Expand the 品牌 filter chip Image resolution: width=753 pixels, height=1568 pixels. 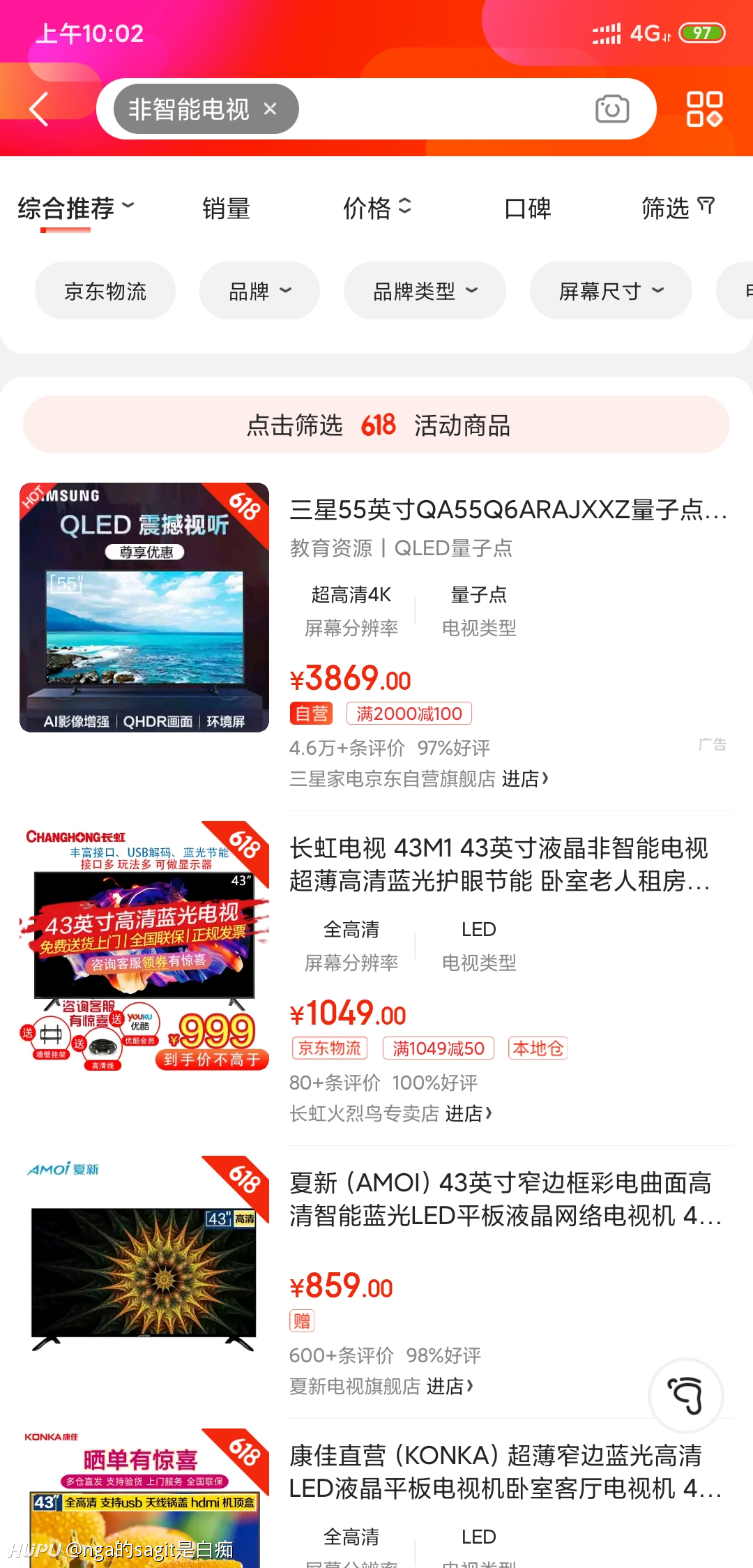point(259,291)
